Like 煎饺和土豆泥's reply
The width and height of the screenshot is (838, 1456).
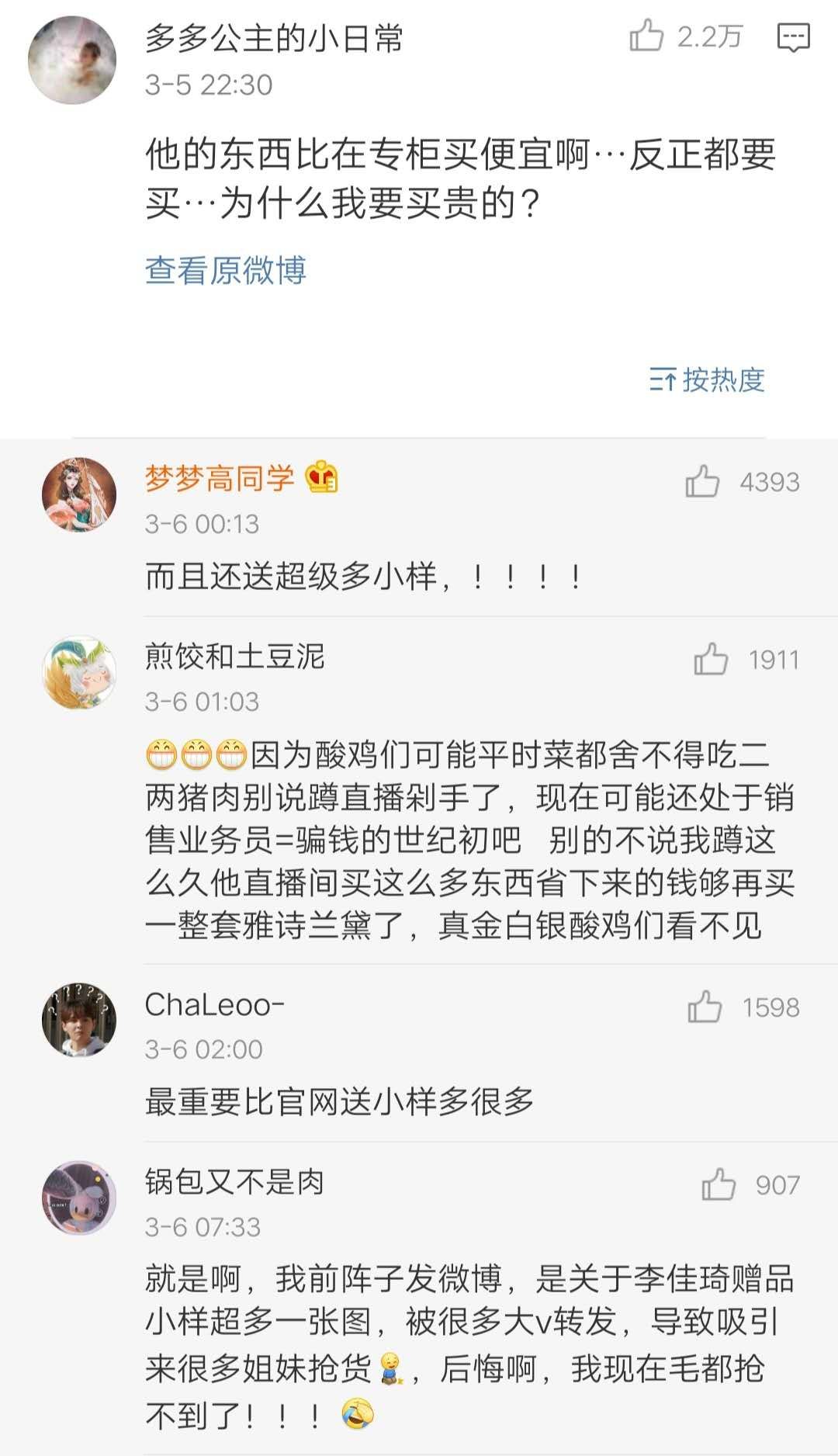click(x=711, y=659)
